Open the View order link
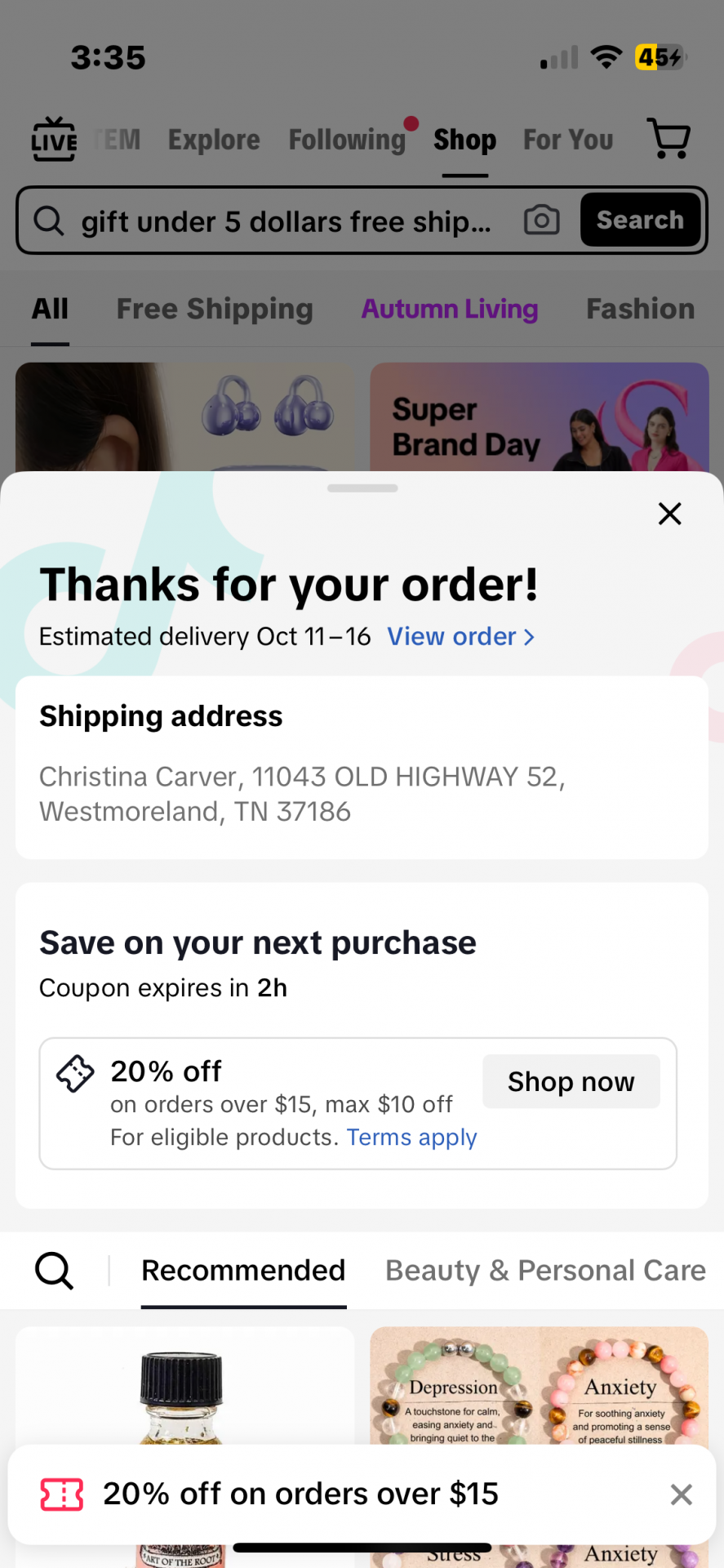Image resolution: width=724 pixels, height=1568 pixels. [x=460, y=637]
